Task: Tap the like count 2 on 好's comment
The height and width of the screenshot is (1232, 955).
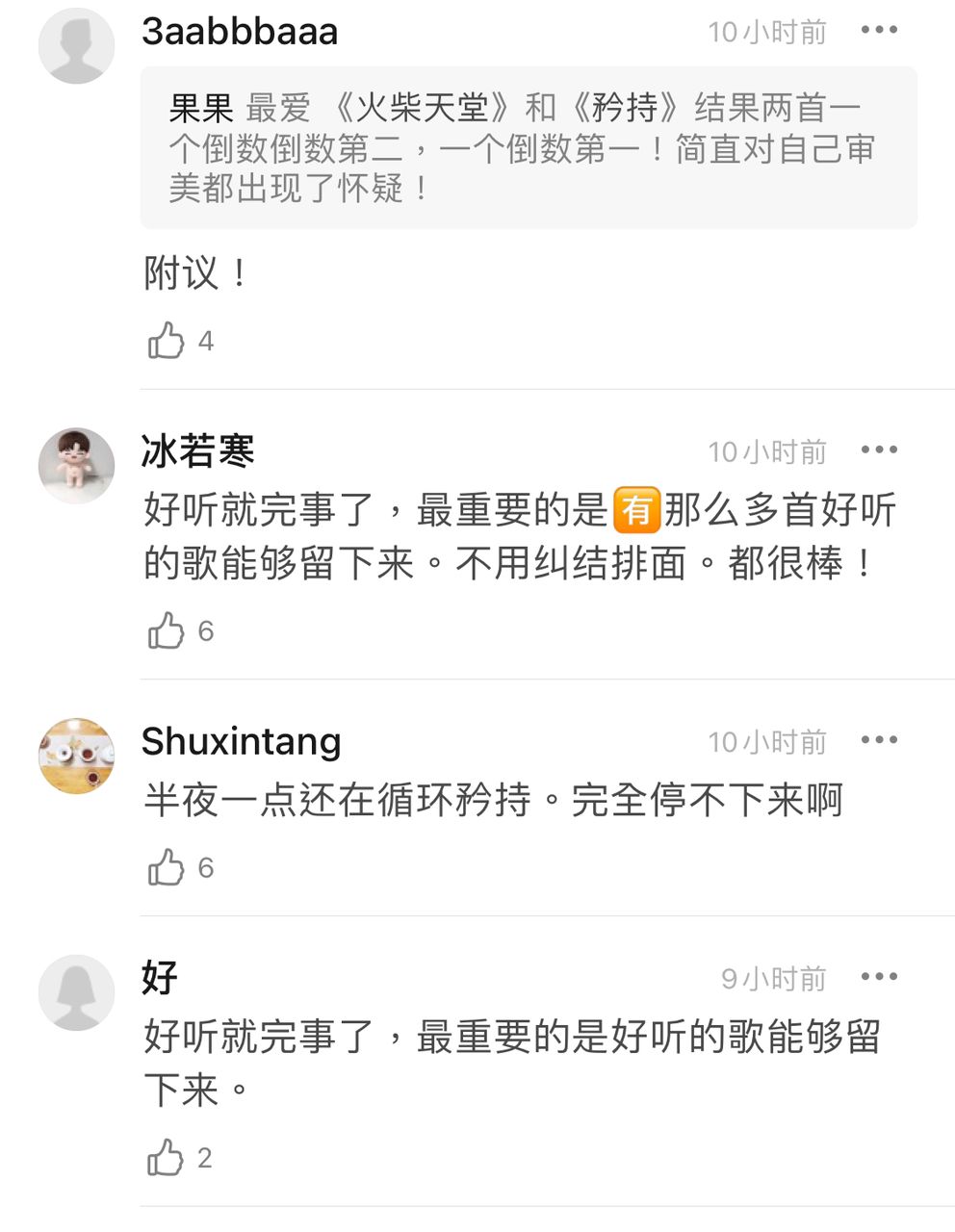Action: click(x=203, y=1158)
